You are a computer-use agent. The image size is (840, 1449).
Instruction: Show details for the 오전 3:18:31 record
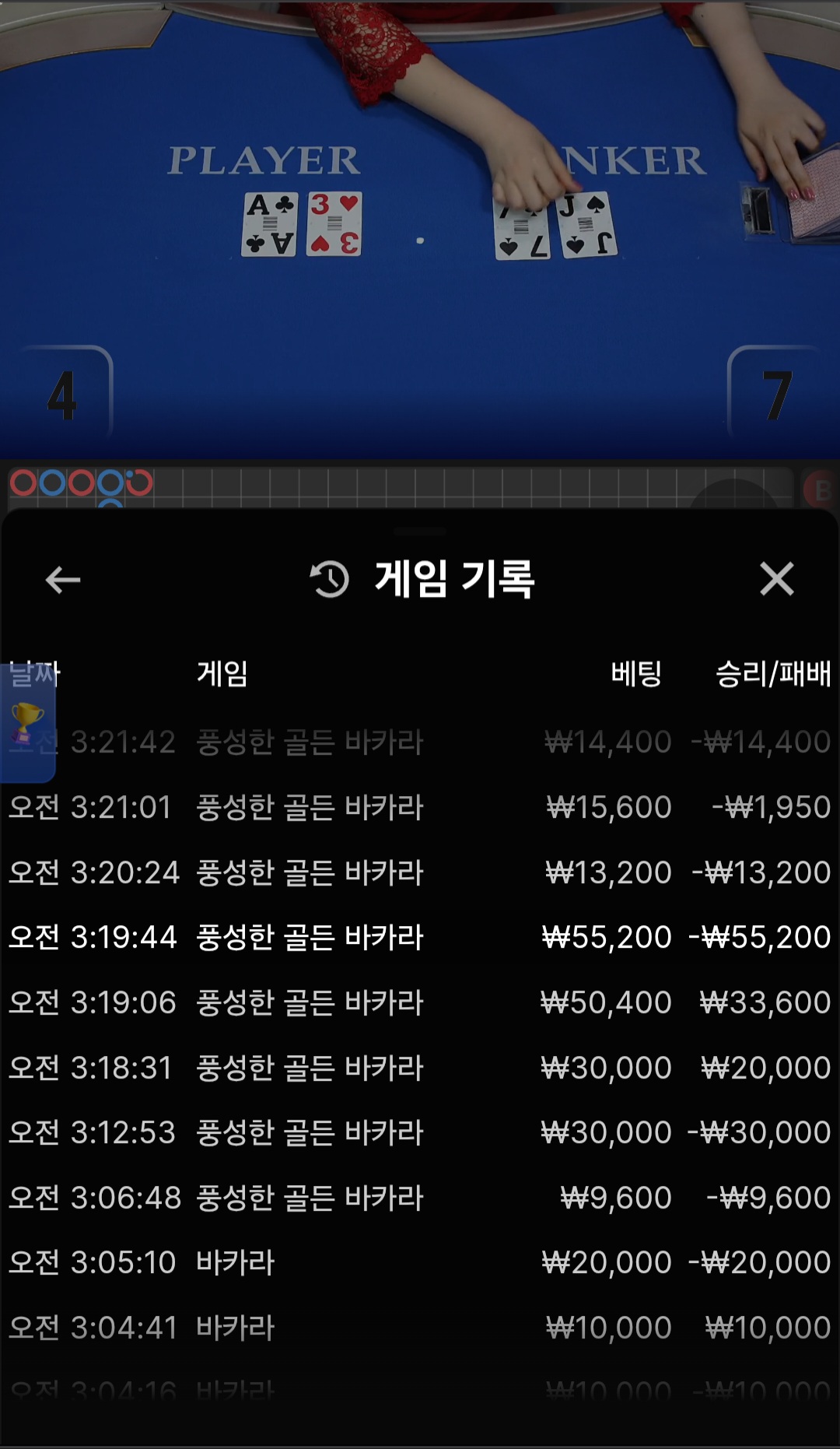(x=420, y=1068)
